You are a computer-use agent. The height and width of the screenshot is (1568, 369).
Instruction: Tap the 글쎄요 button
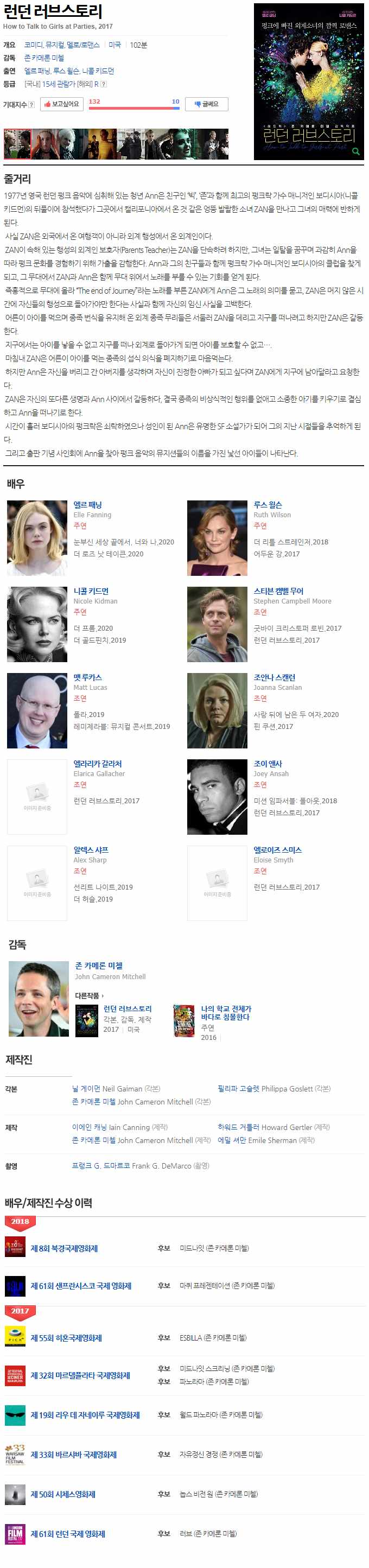[x=206, y=104]
